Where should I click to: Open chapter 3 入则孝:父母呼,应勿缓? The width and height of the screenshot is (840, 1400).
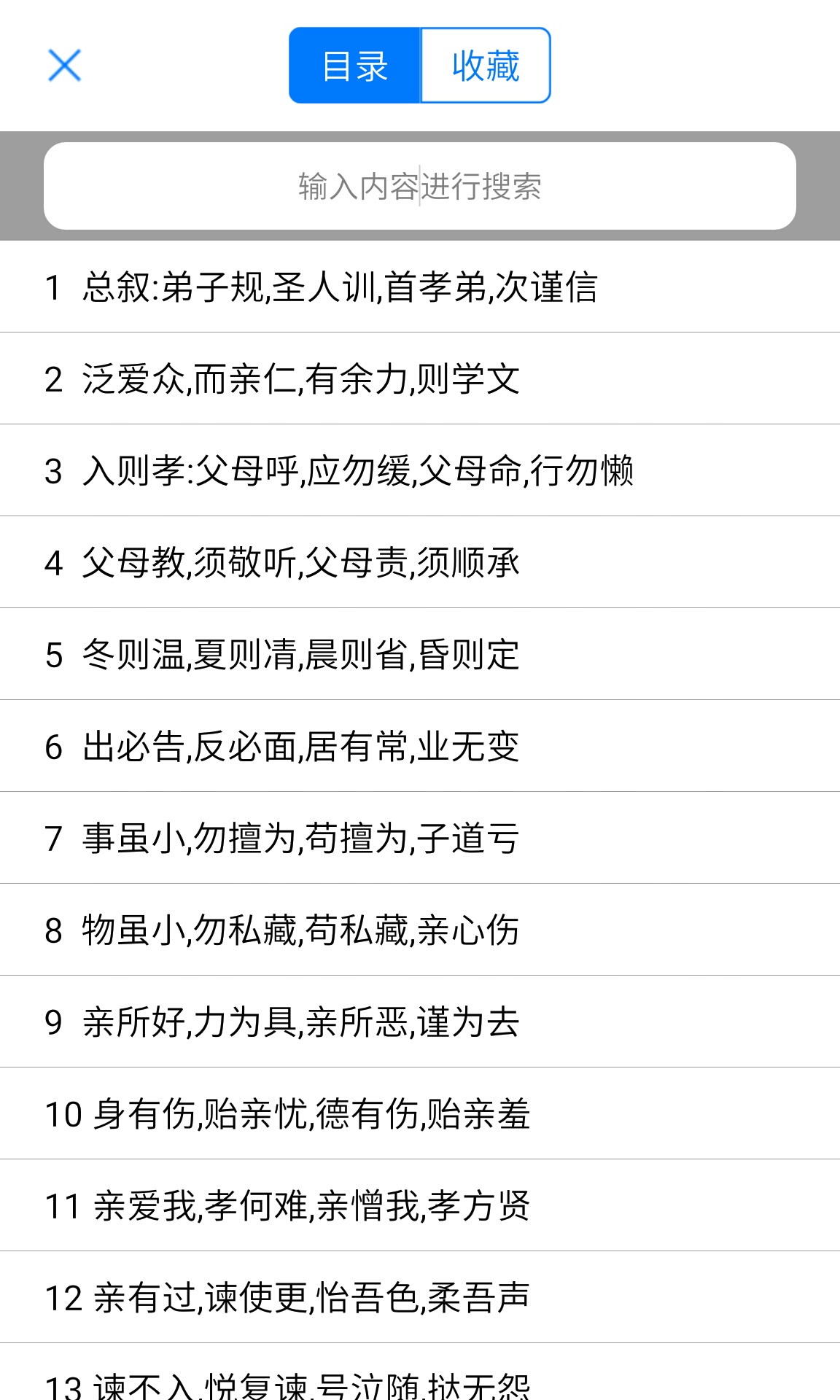click(339, 470)
